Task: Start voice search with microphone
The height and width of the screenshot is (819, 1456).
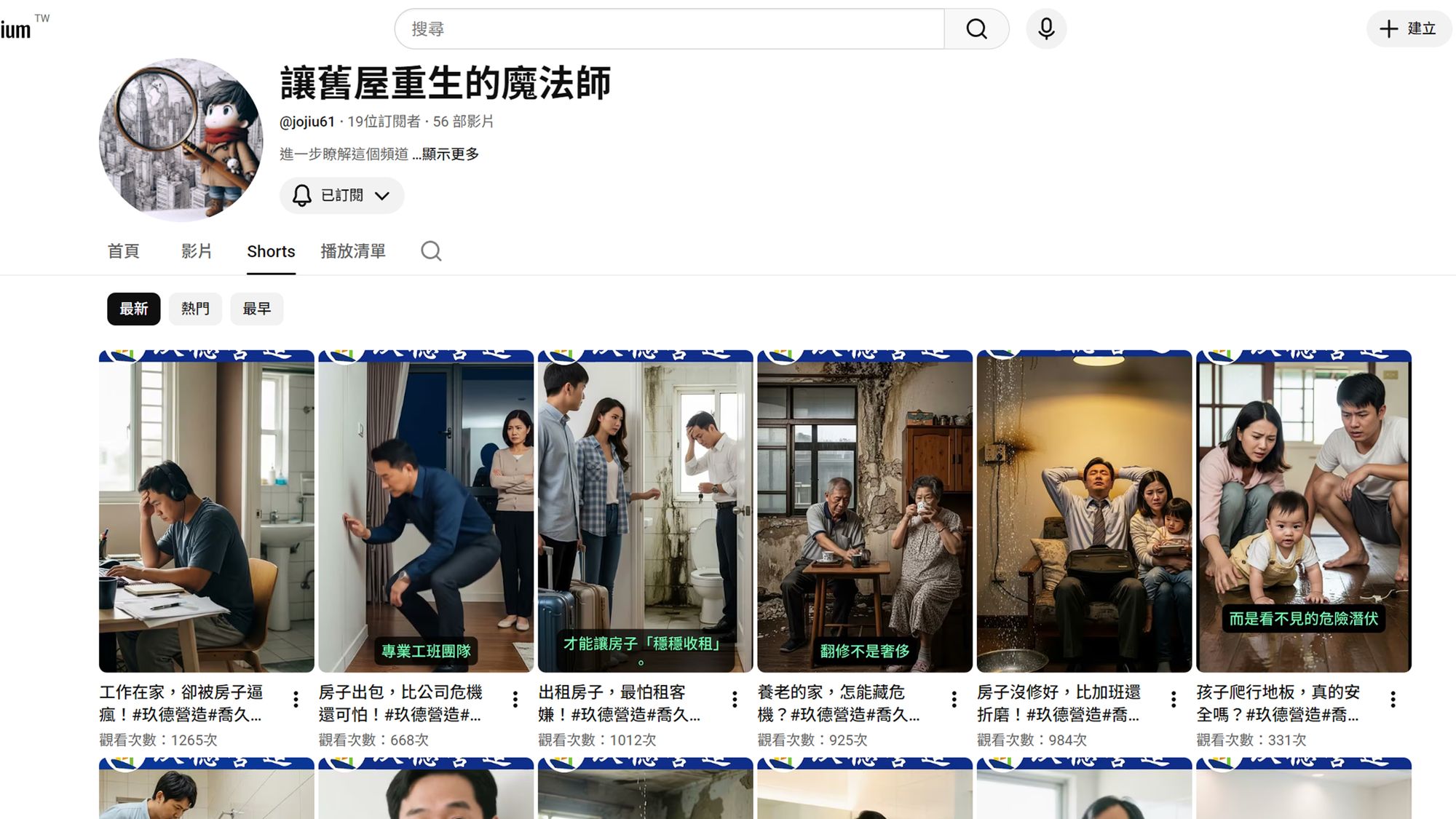Action: (1046, 29)
